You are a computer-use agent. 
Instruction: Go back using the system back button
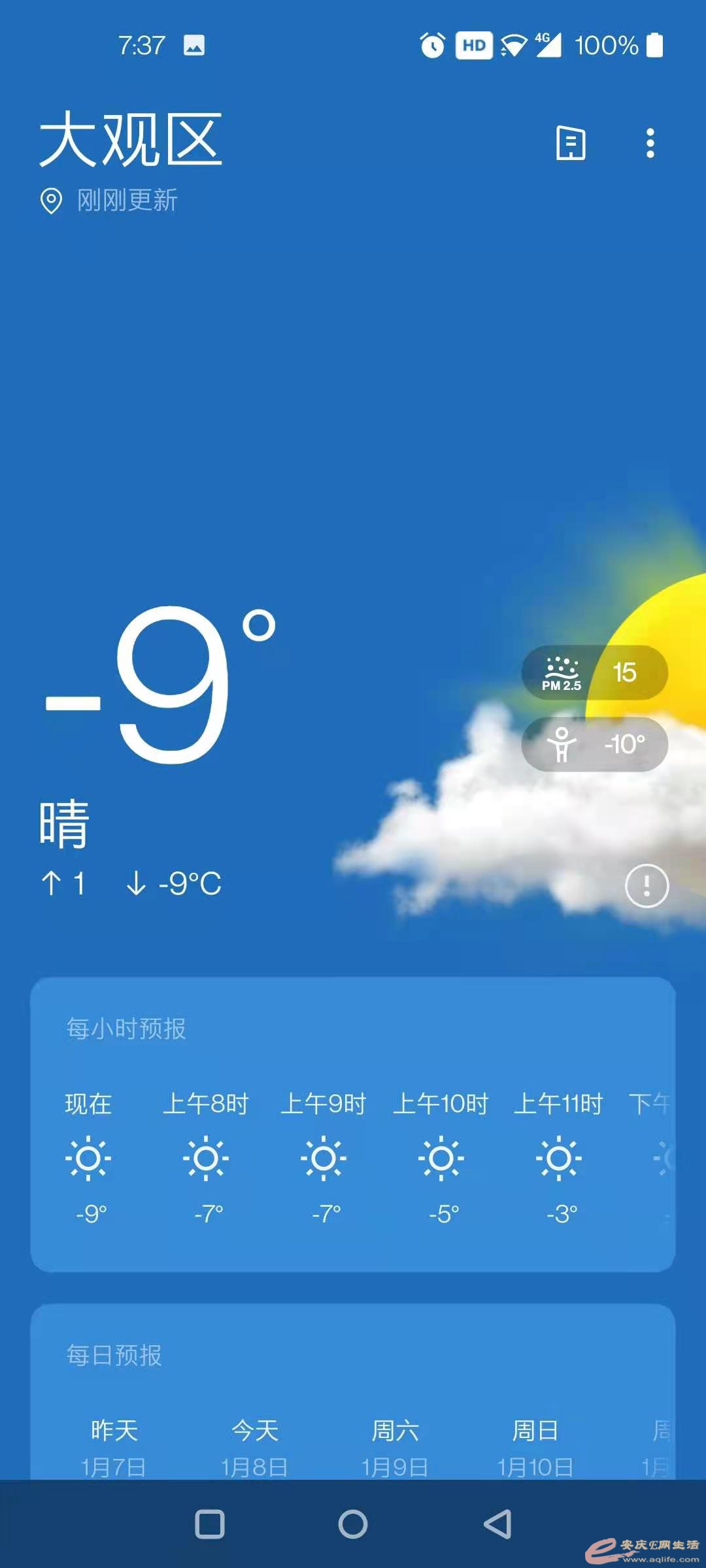497,1524
